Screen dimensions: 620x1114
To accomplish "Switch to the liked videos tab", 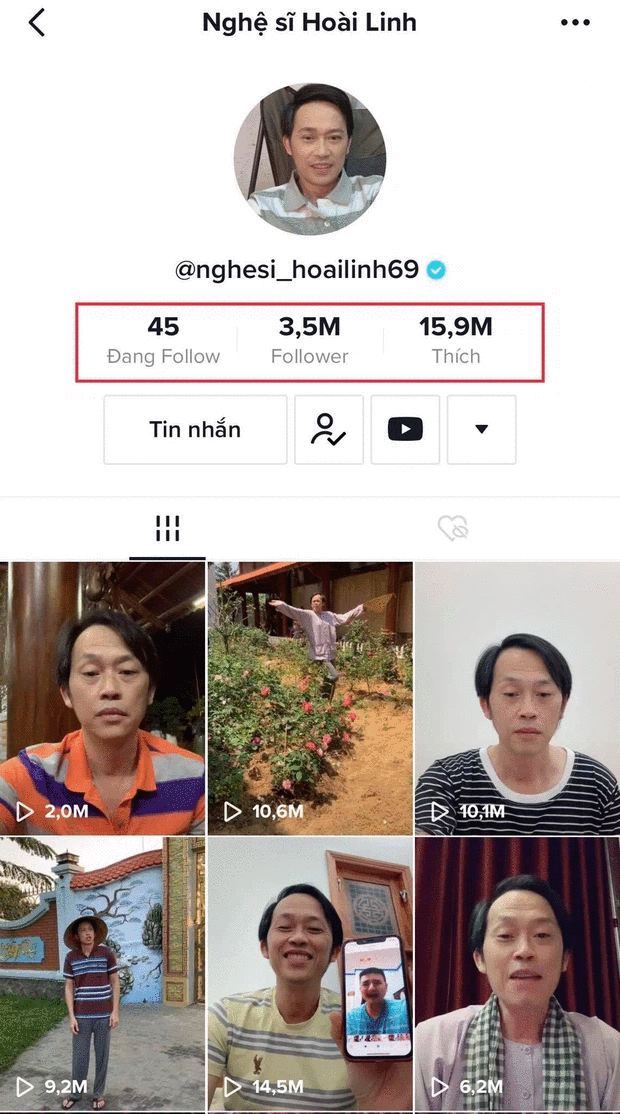I will point(453,529).
